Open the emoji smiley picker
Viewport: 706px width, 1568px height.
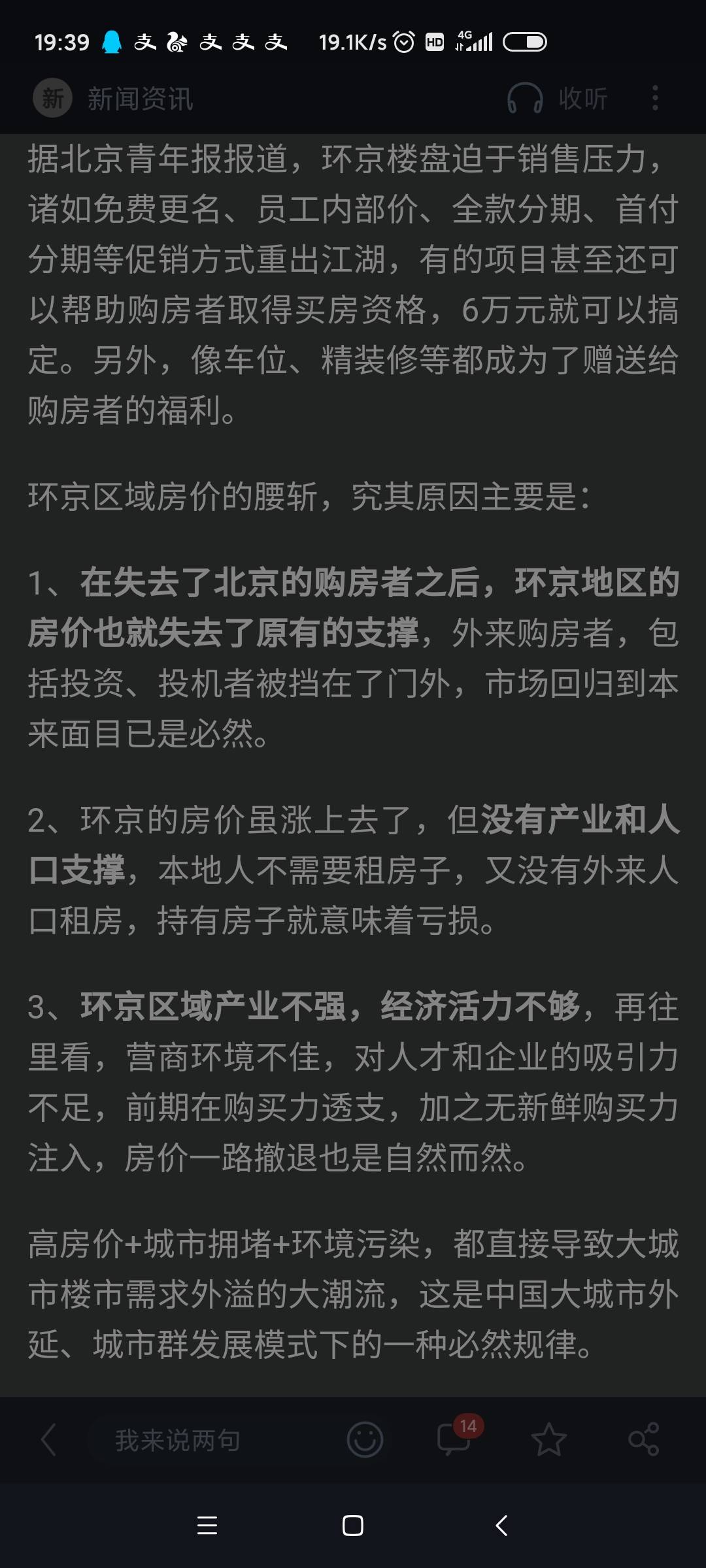365,1440
